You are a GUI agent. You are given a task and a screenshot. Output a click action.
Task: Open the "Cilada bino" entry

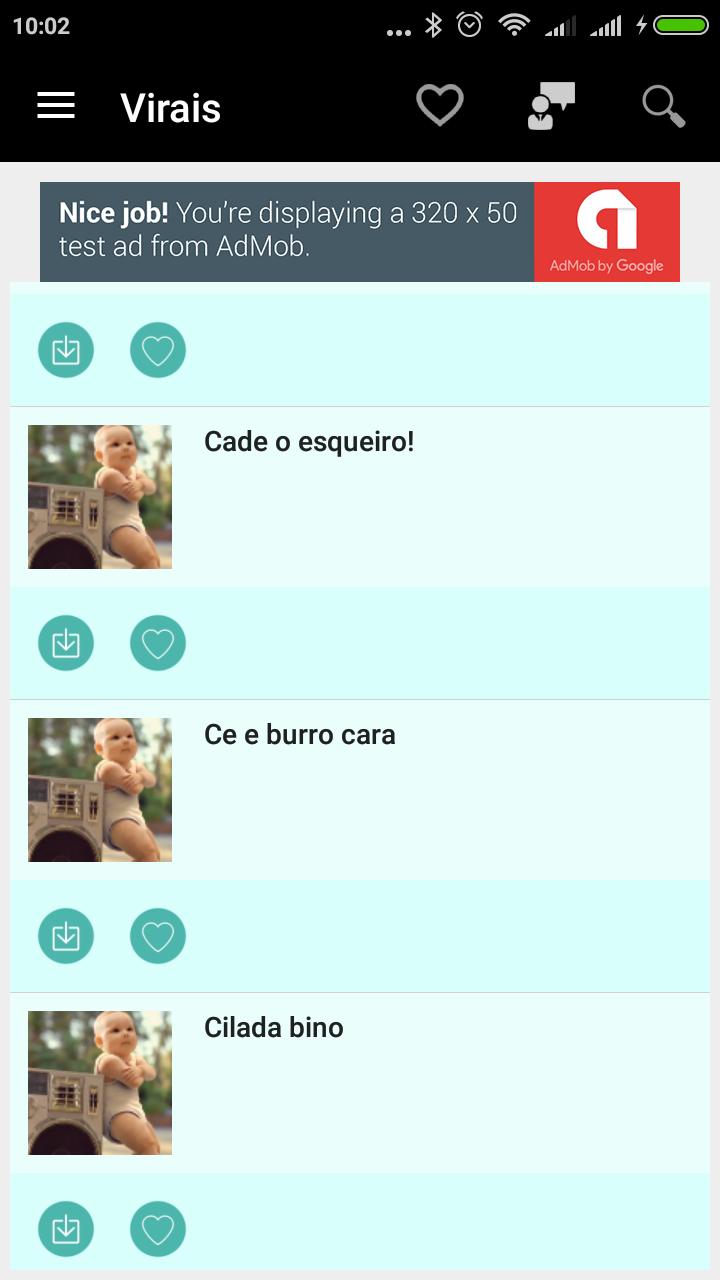(274, 1028)
